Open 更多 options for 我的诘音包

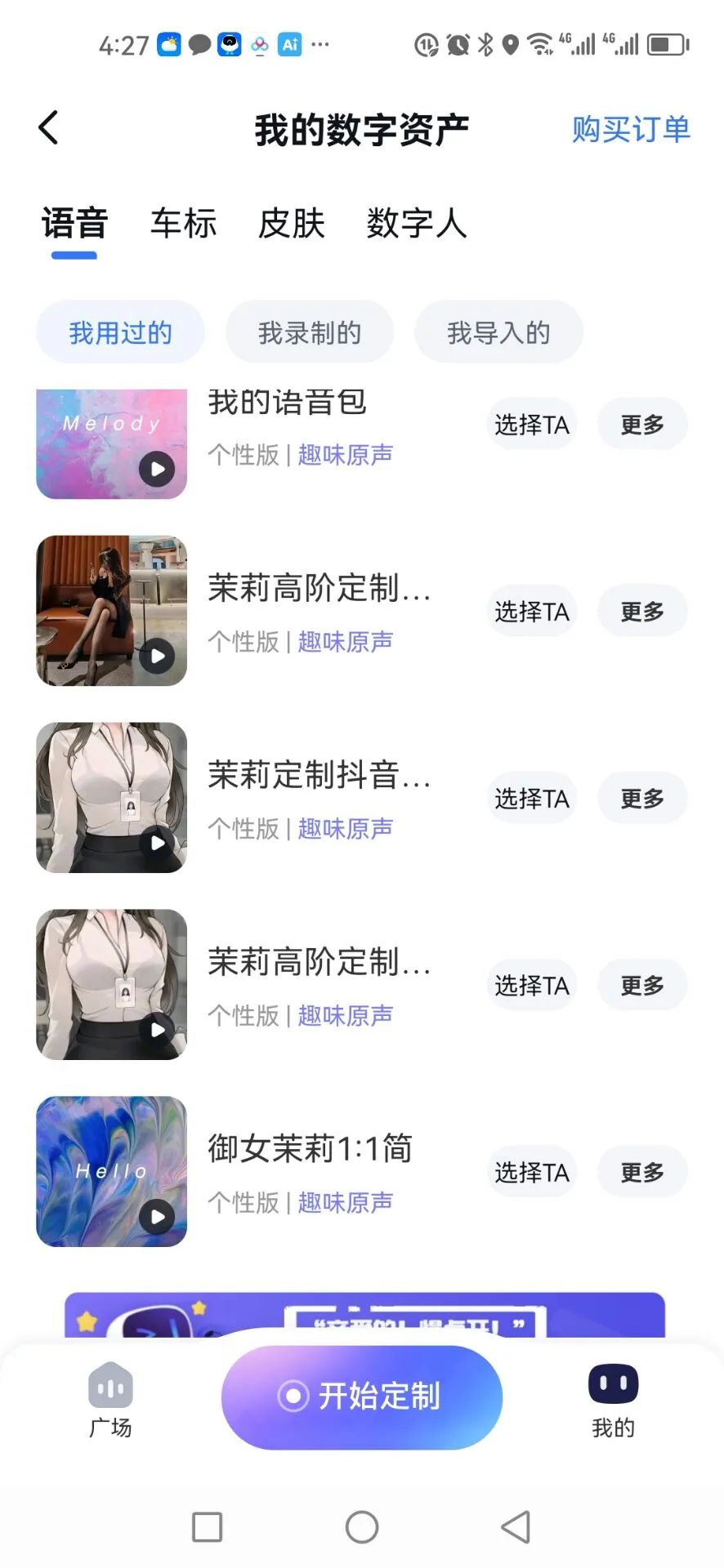tap(642, 424)
